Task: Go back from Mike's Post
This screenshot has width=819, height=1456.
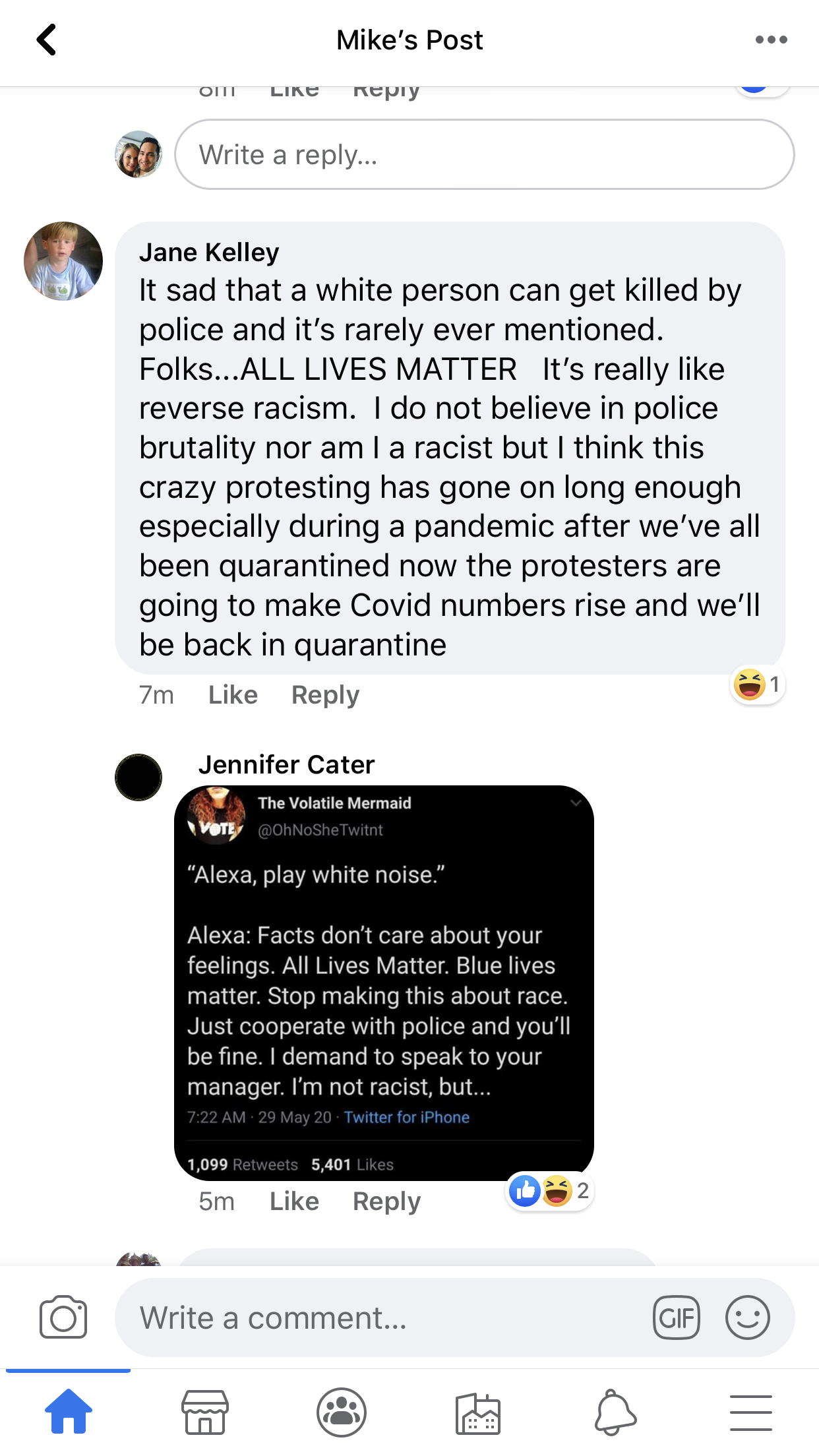Action: click(x=46, y=40)
